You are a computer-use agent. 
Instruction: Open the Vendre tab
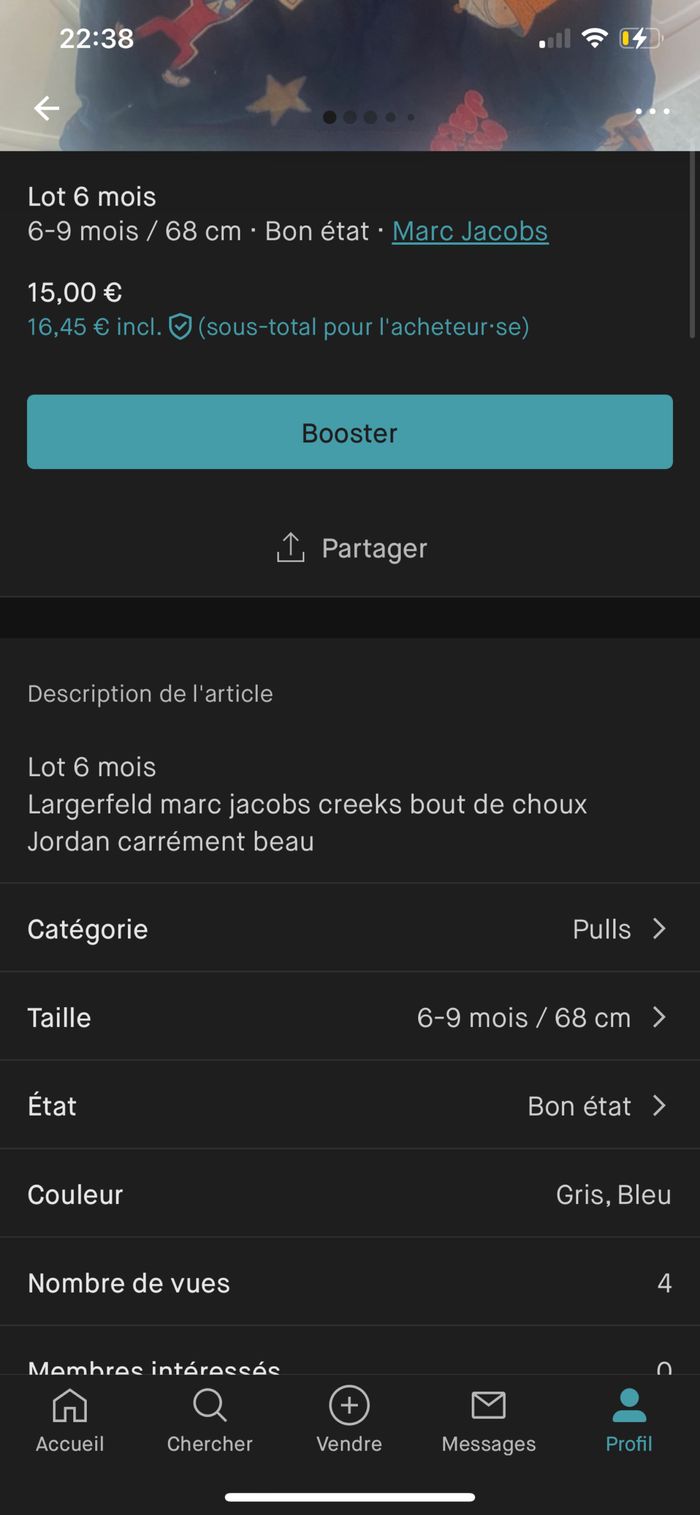[x=349, y=1421]
